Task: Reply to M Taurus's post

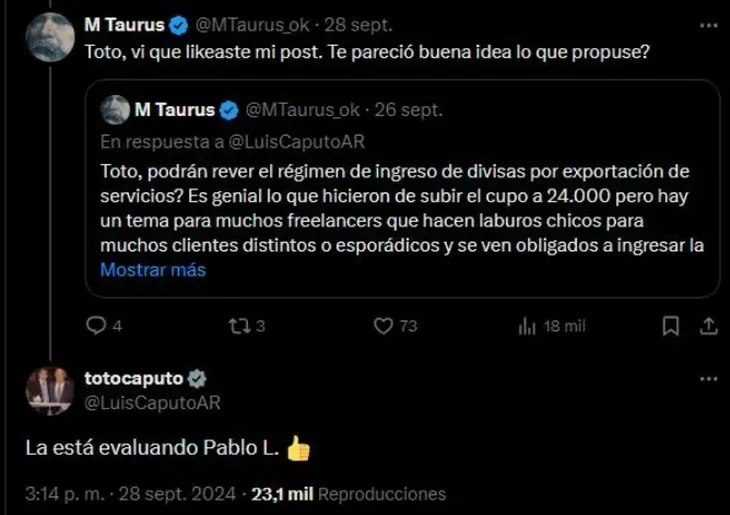Action: 96,326
